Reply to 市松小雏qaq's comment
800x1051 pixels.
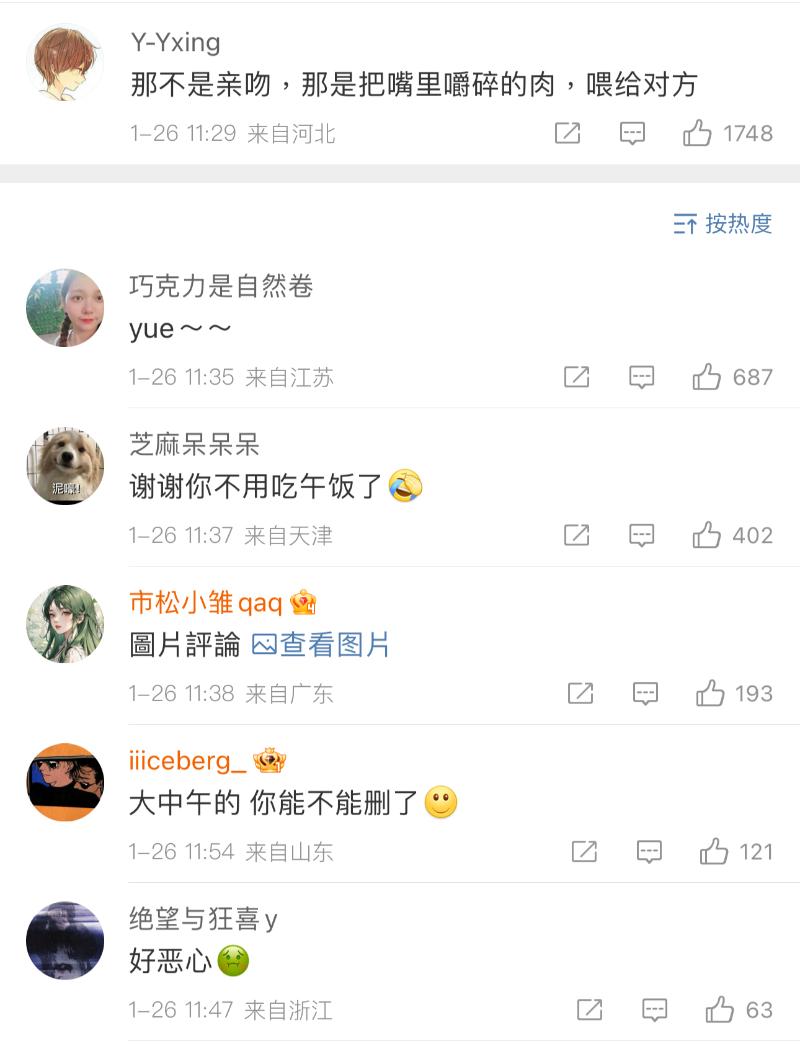tap(645, 693)
